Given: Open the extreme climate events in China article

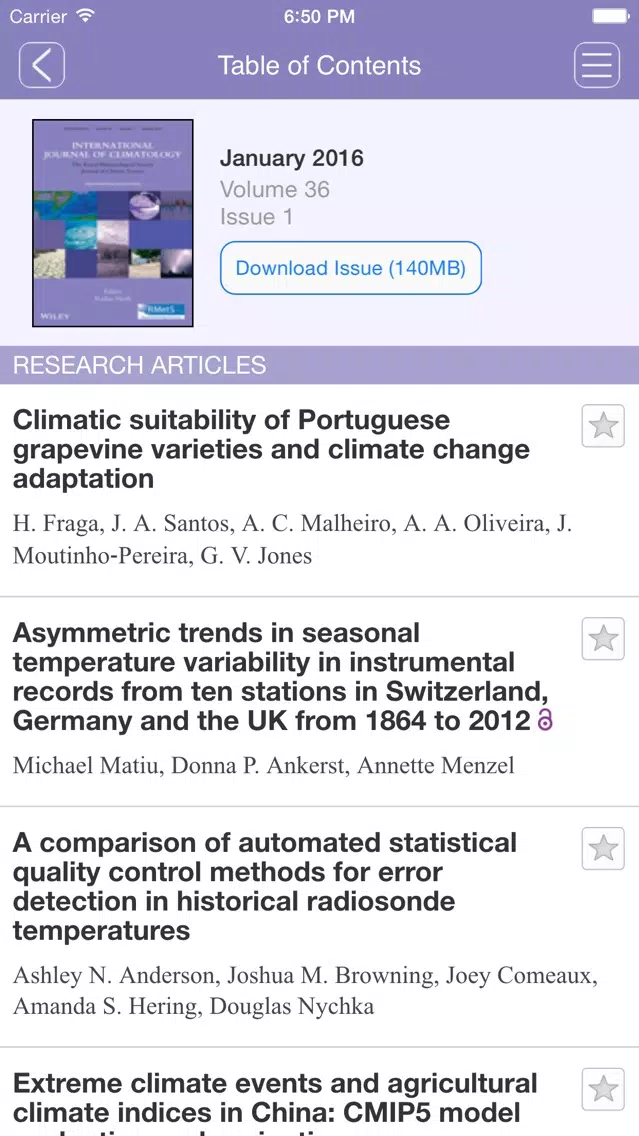Looking at the screenshot, I should 290,1093.
